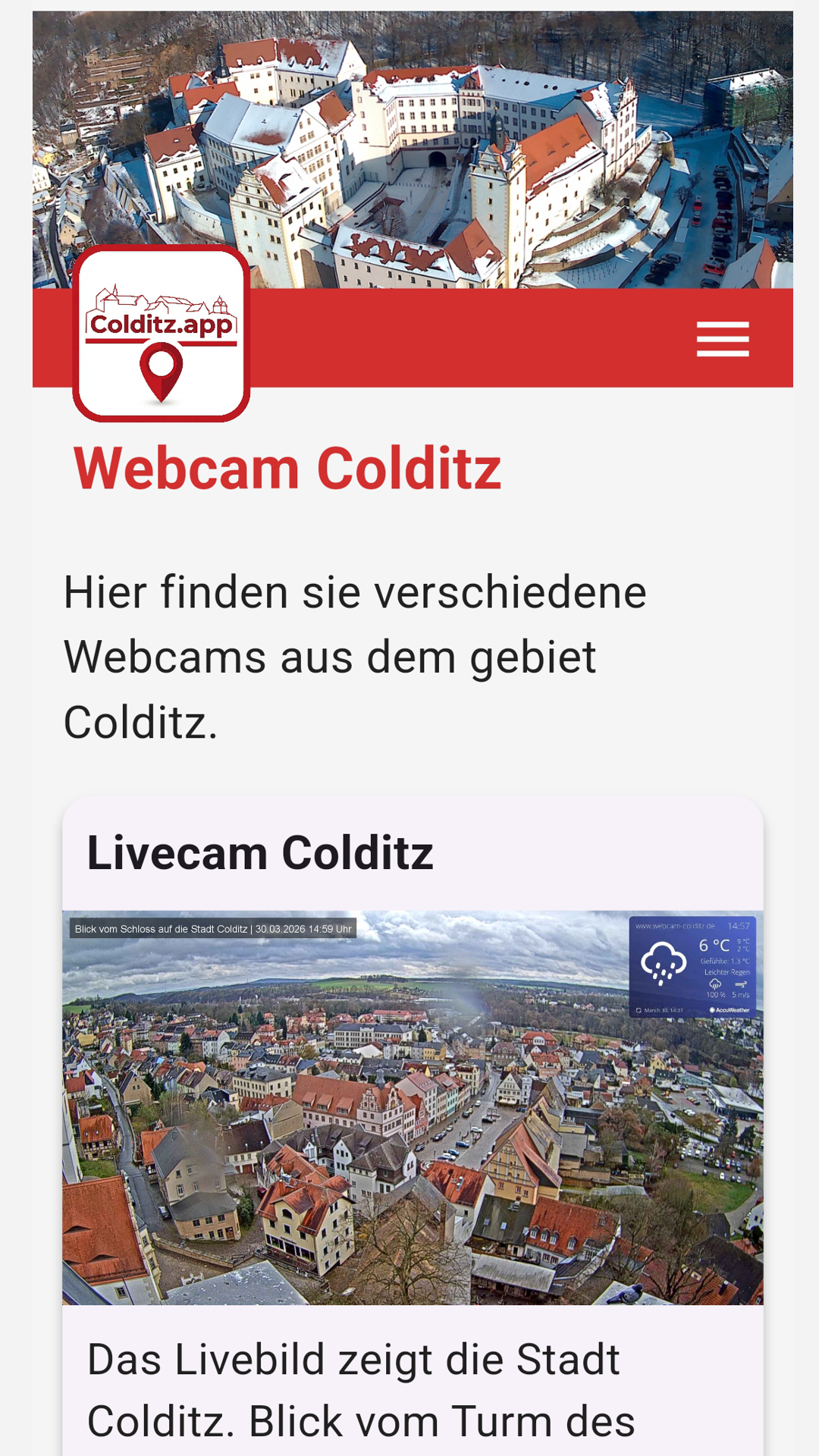Click the Blick vom Schloss caption overlay
The image size is (819, 1456).
(x=212, y=927)
